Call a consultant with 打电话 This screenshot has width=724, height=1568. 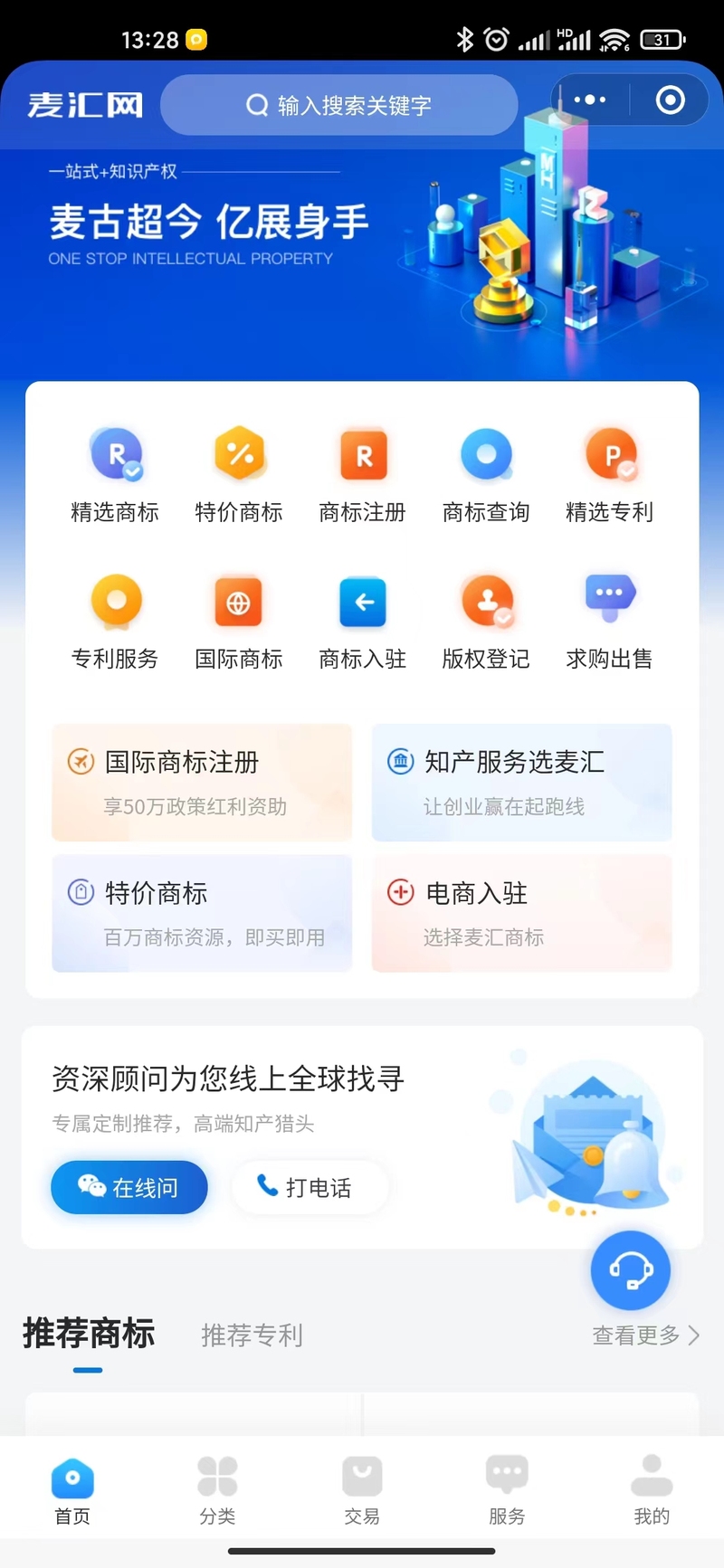pyautogui.click(x=310, y=1187)
